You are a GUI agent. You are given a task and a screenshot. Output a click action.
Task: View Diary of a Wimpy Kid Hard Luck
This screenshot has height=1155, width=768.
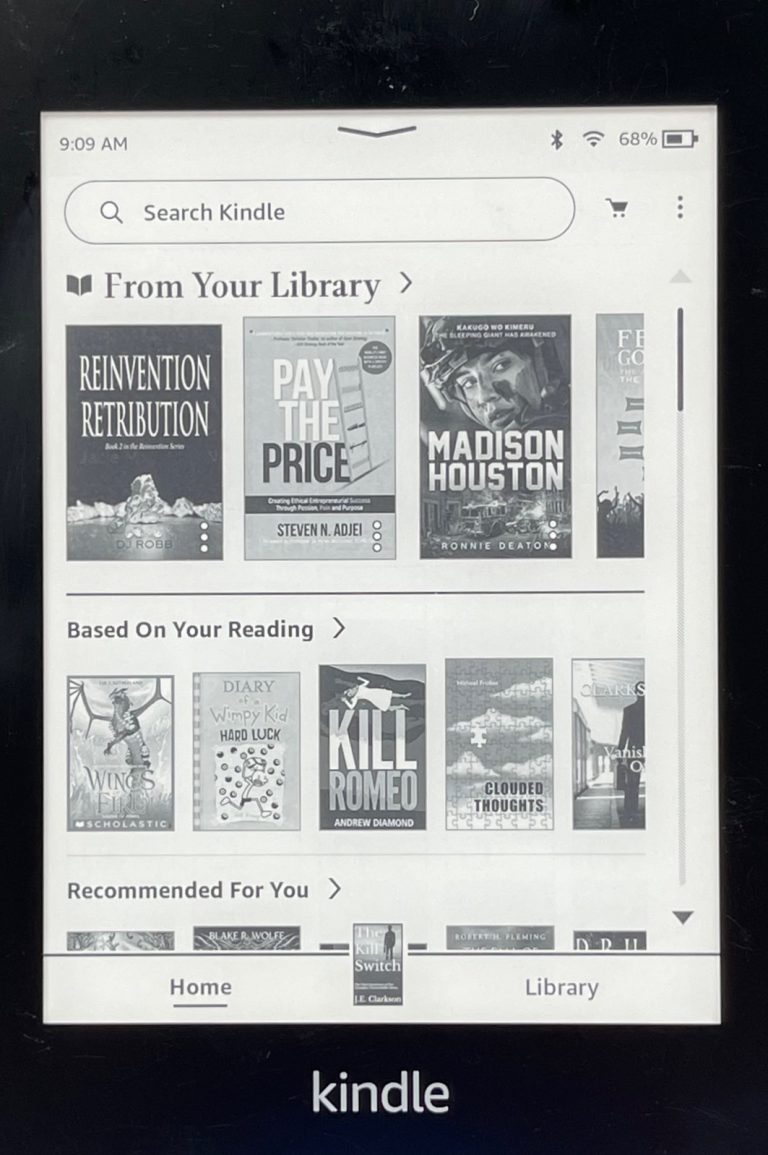coord(246,752)
